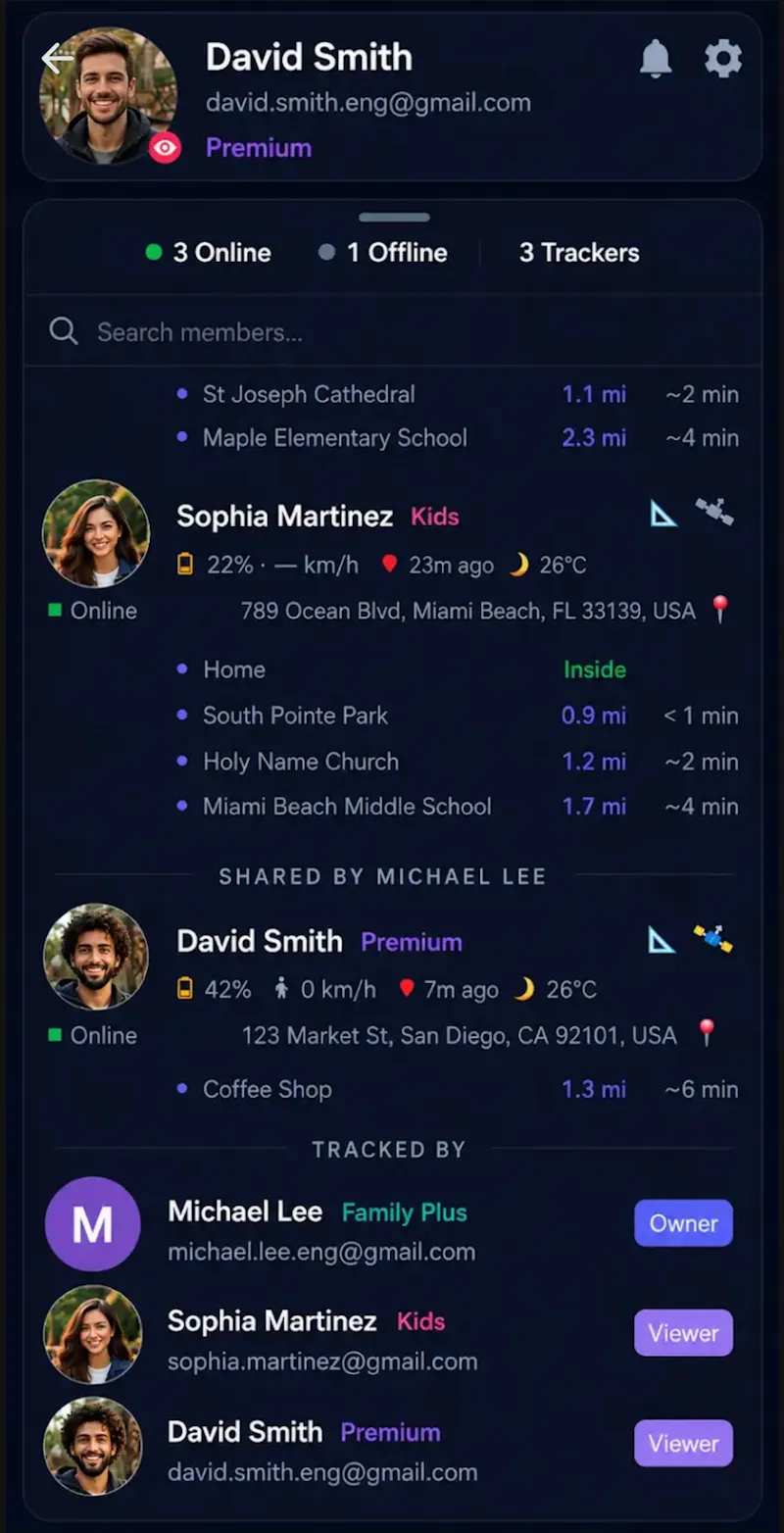Open the notifications bell
The width and height of the screenshot is (784, 1533).
[x=656, y=59]
